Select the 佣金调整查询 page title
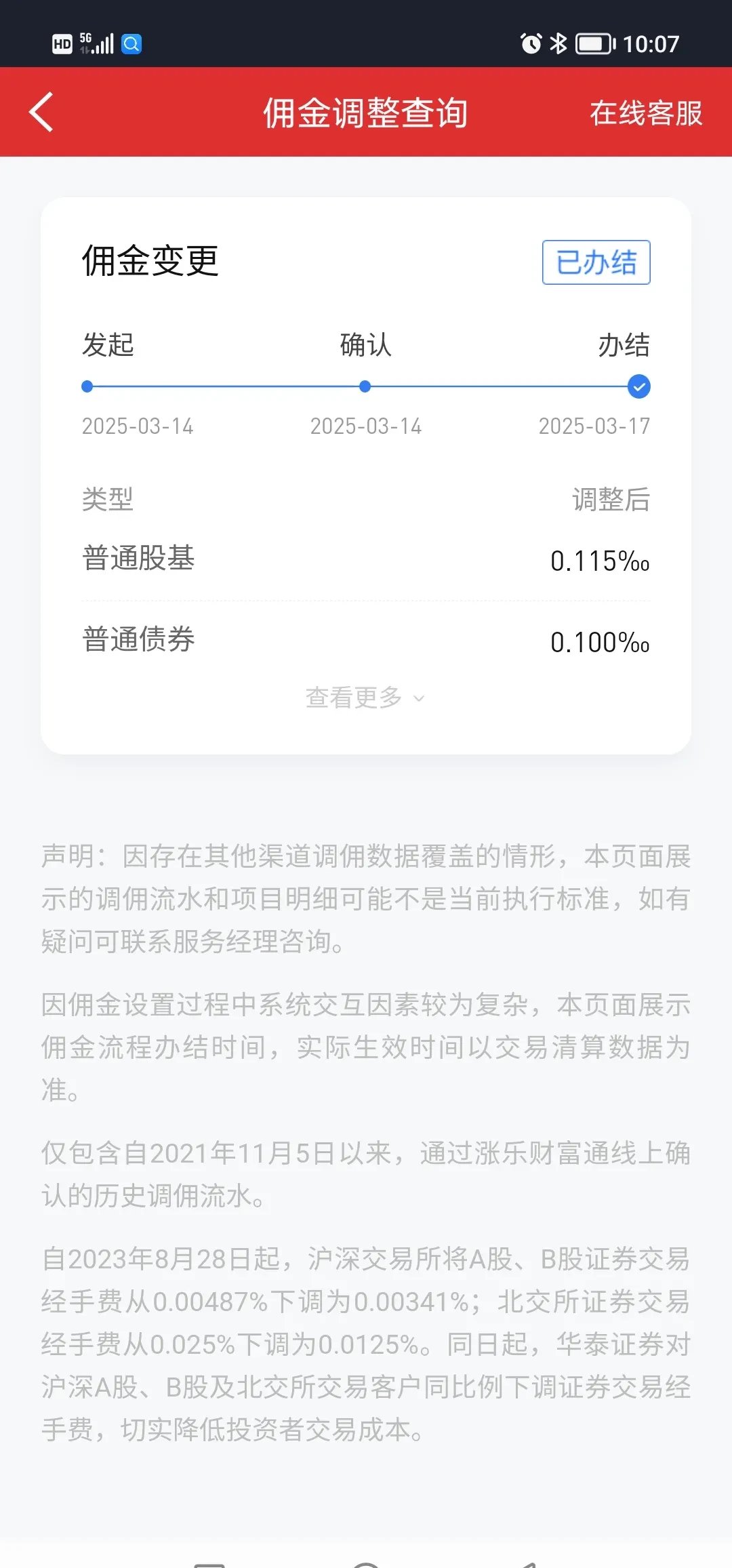Viewport: 732px width, 1568px height. (x=366, y=114)
